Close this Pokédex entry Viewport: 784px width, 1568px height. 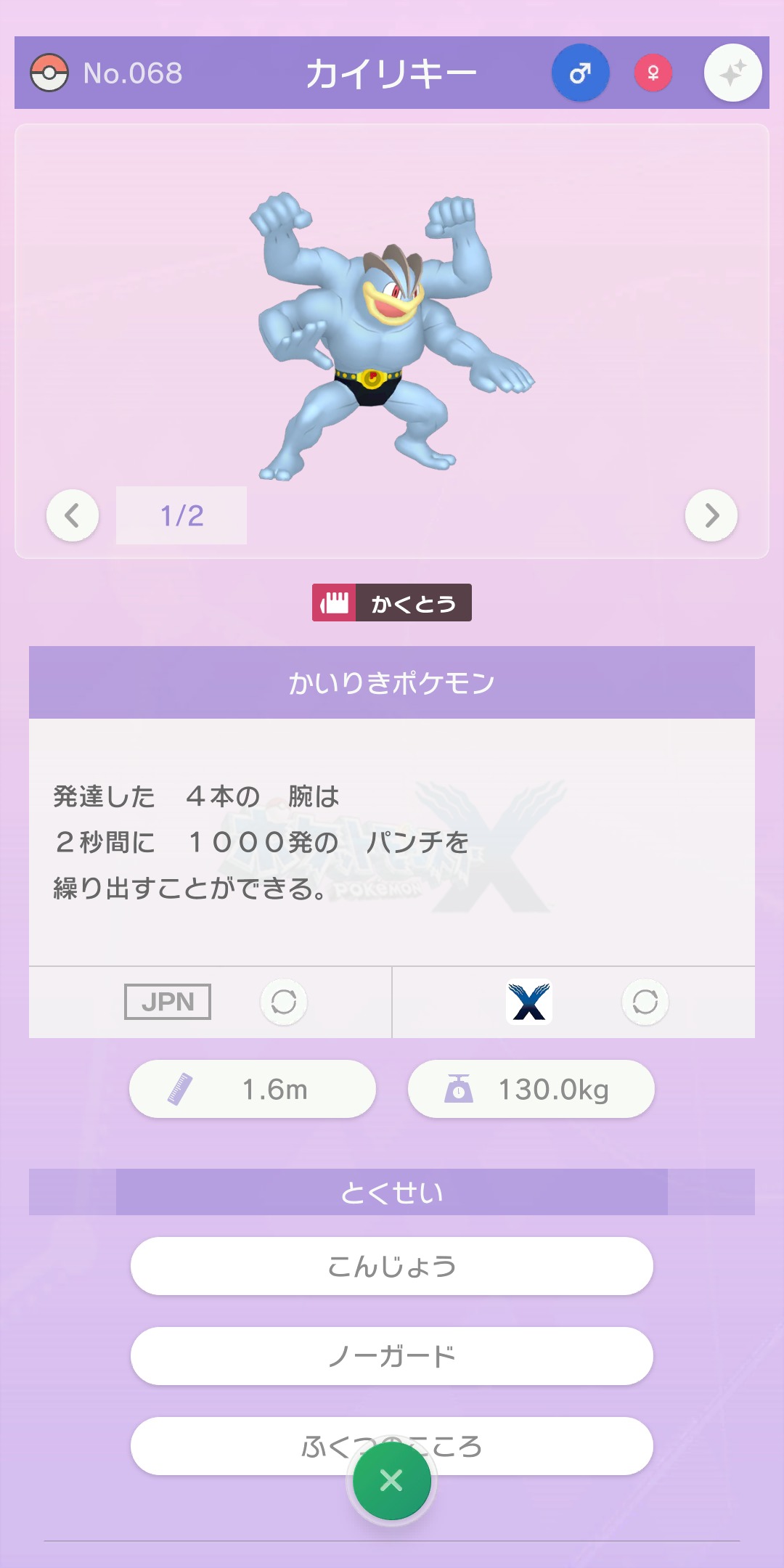392,1481
